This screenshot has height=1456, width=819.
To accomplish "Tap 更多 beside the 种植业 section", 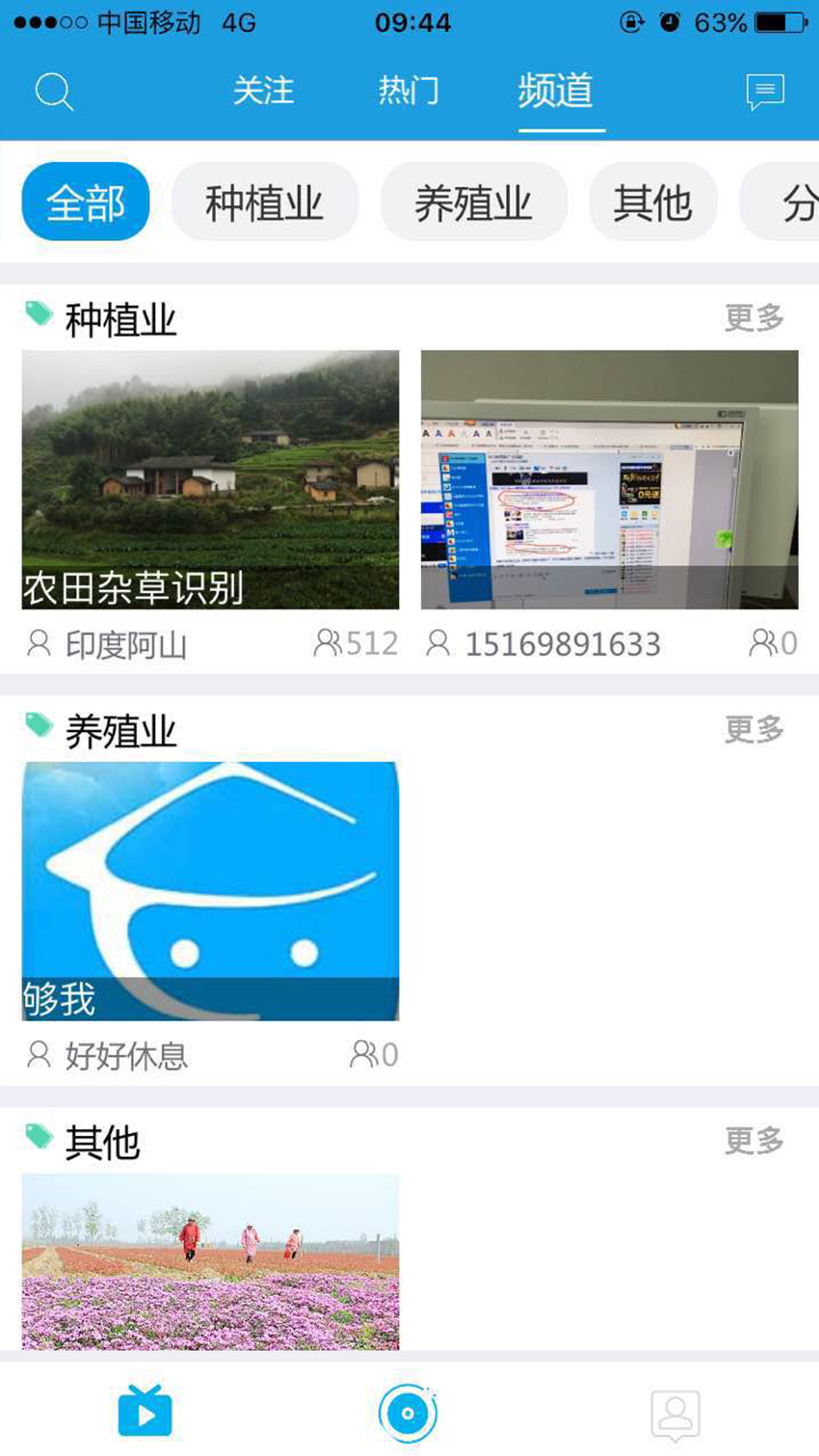I will click(754, 318).
